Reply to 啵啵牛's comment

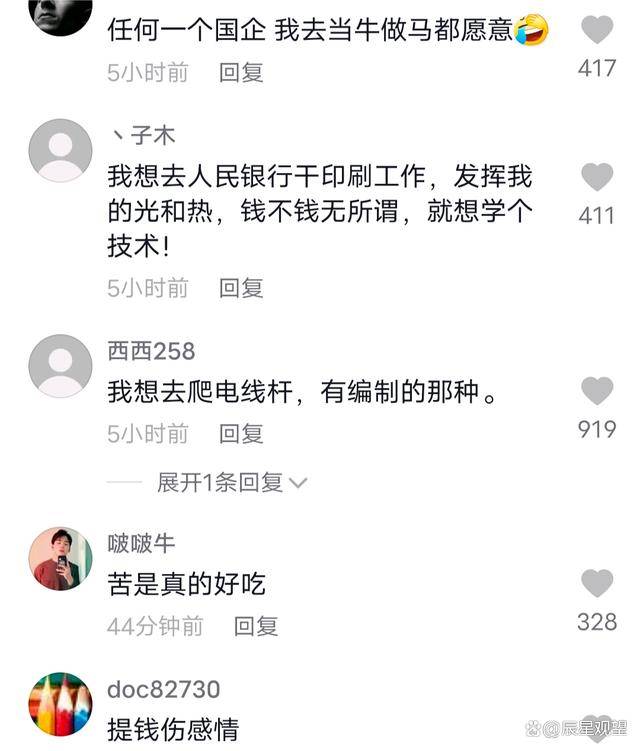(255, 626)
